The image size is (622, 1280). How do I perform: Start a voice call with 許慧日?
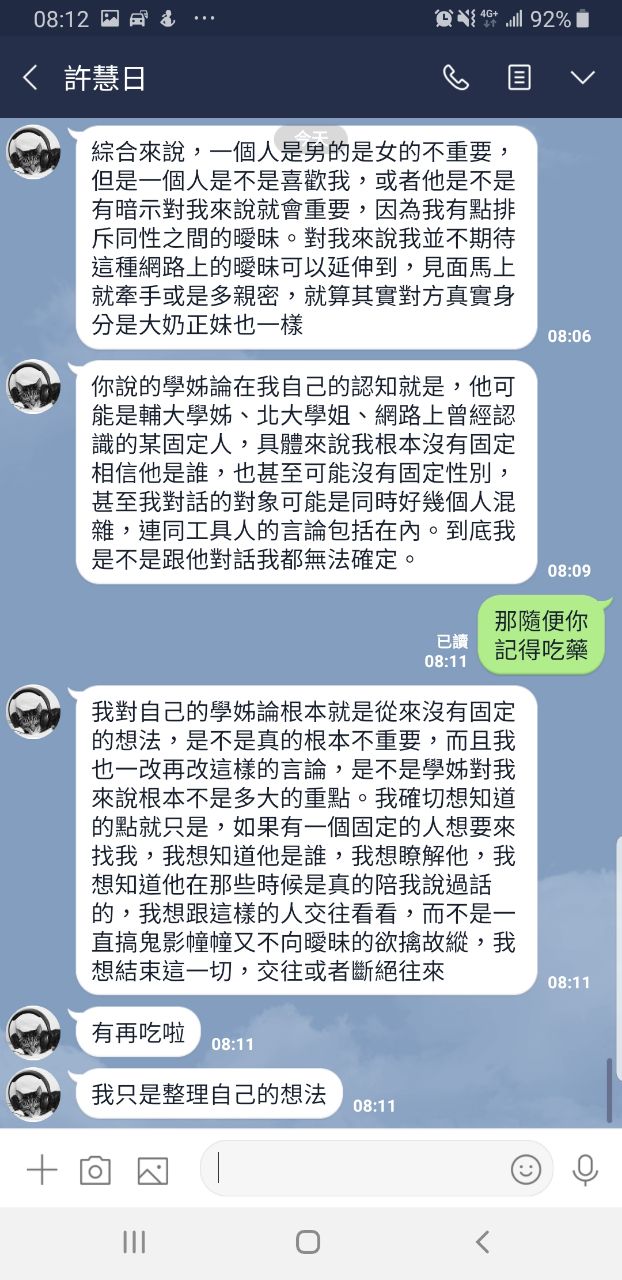coord(456,78)
